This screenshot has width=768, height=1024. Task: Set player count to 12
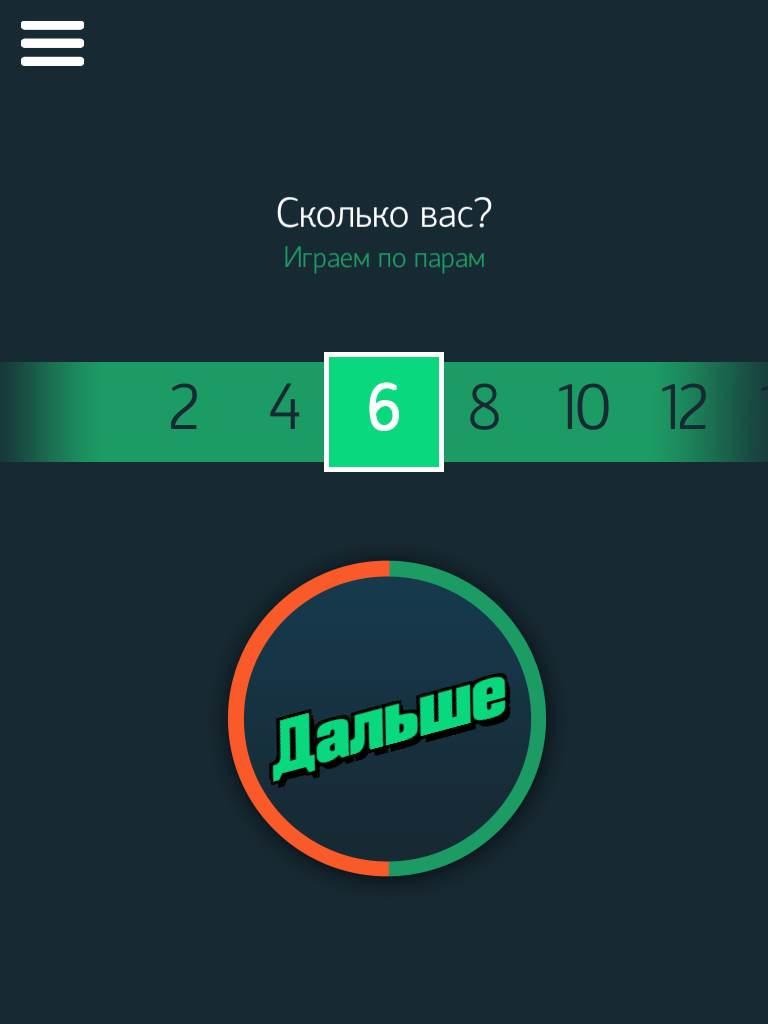point(684,409)
